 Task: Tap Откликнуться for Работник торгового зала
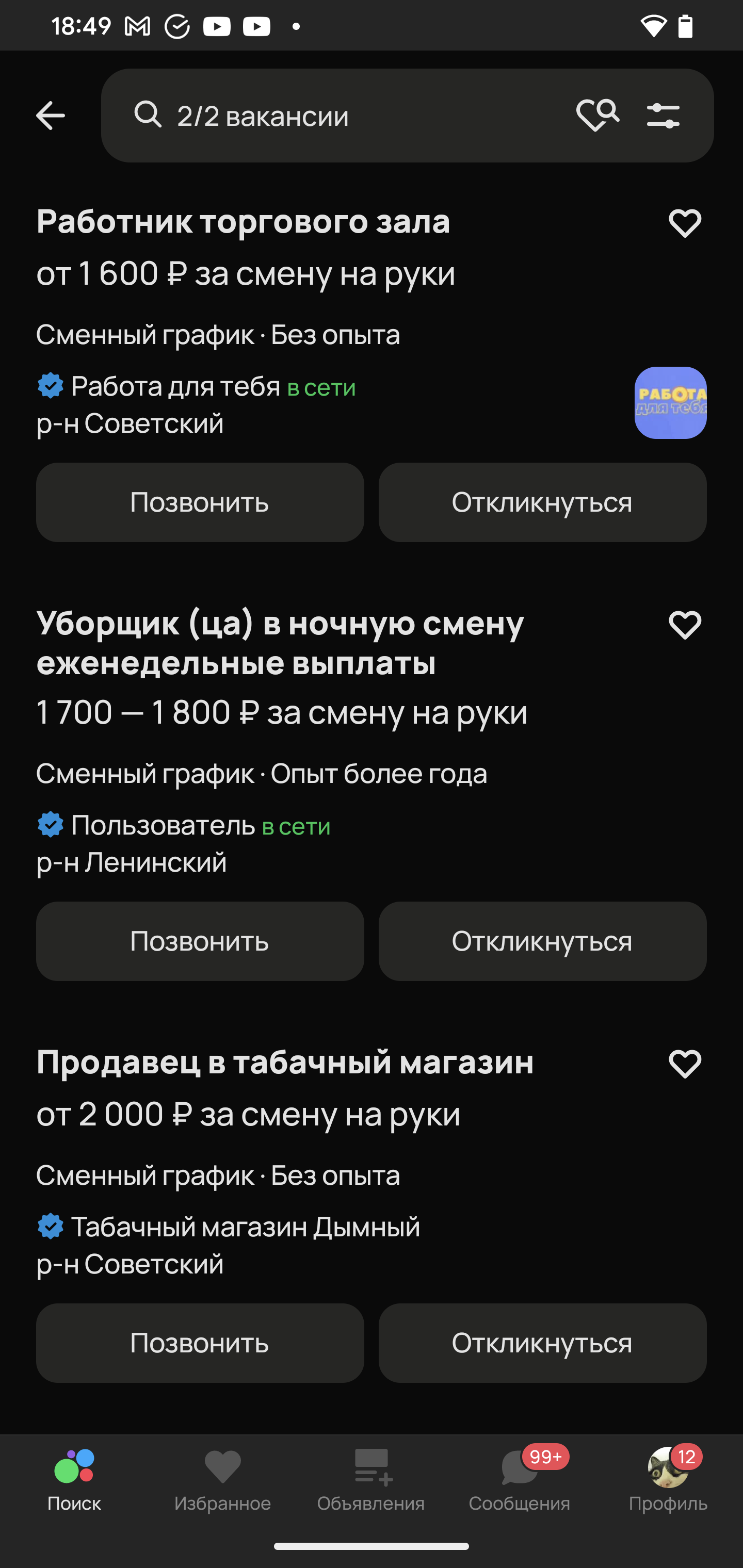(x=542, y=502)
